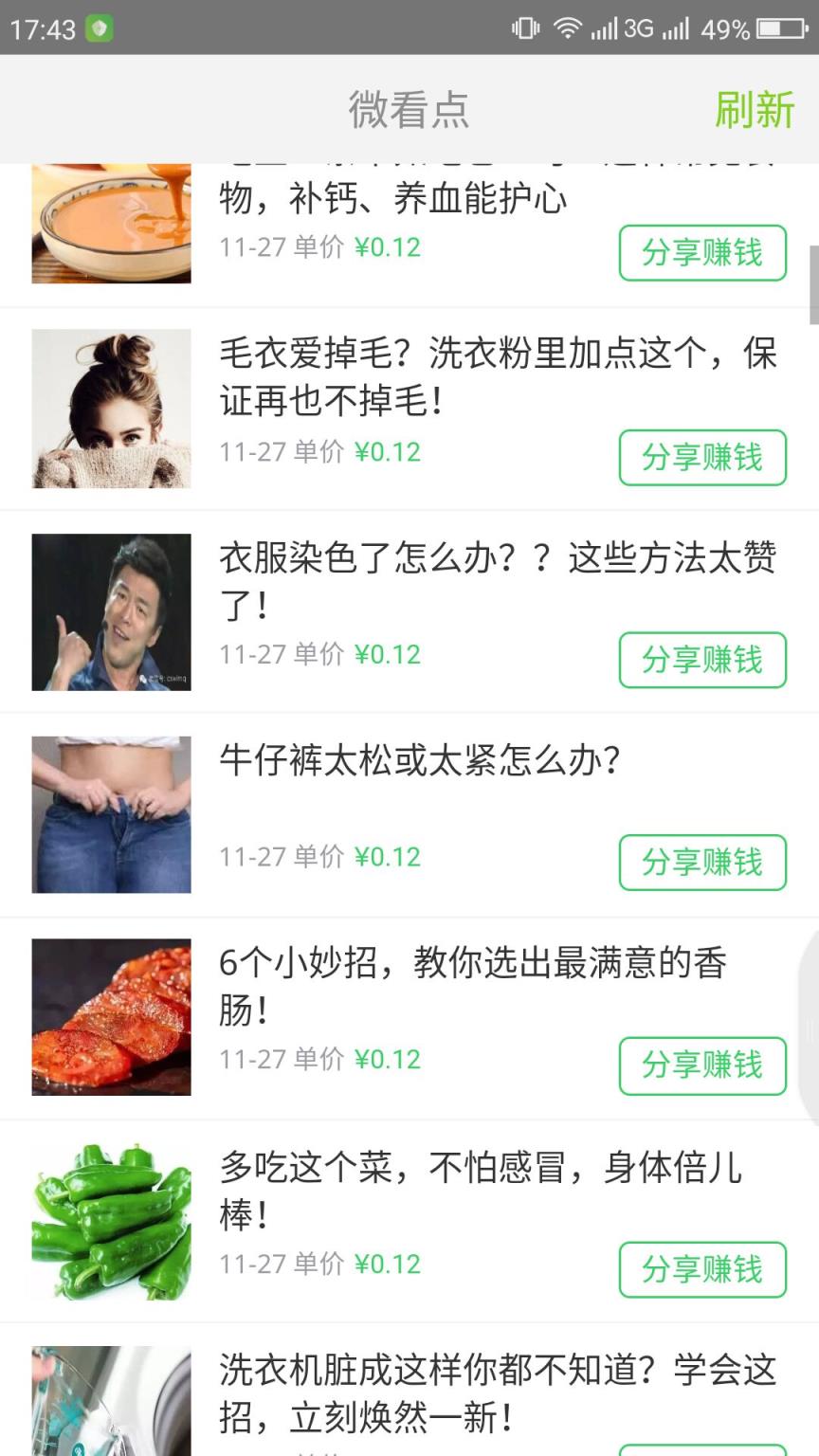This screenshot has height=1456, width=819.
Task: Tap 分享赚钱 next to the sweater article
Action: coord(702,457)
